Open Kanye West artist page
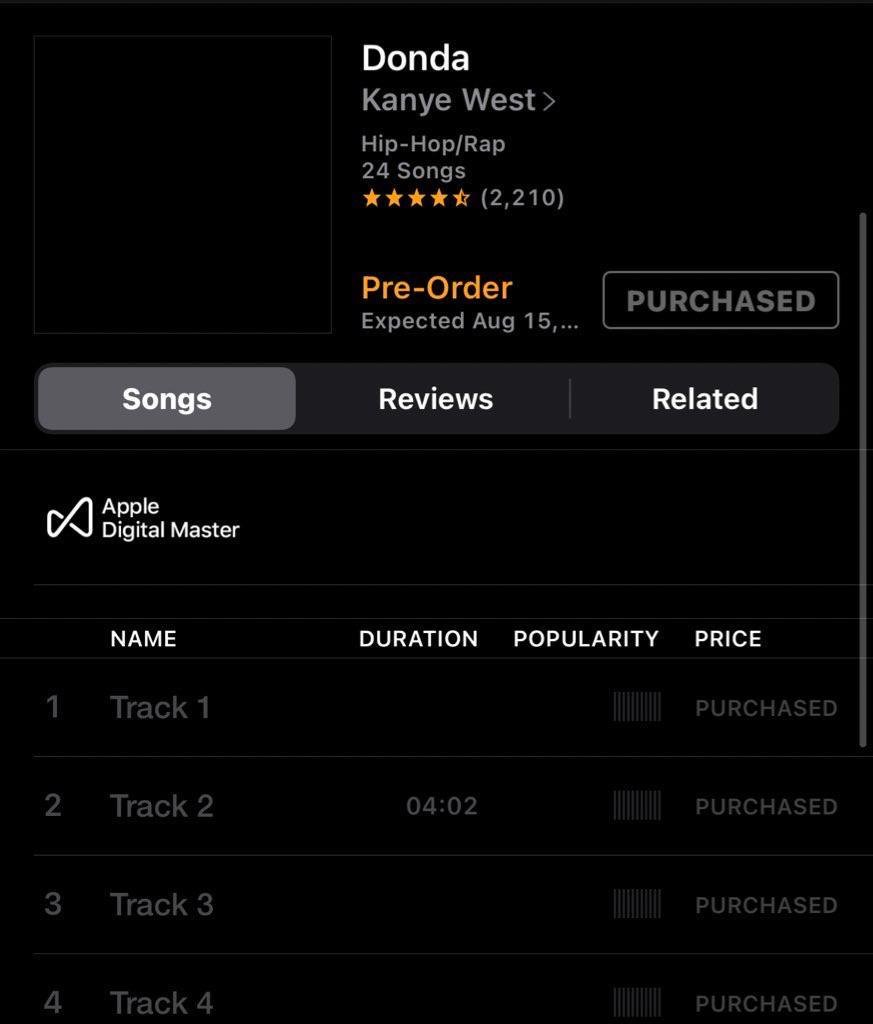The width and height of the screenshot is (873, 1024). pos(458,101)
